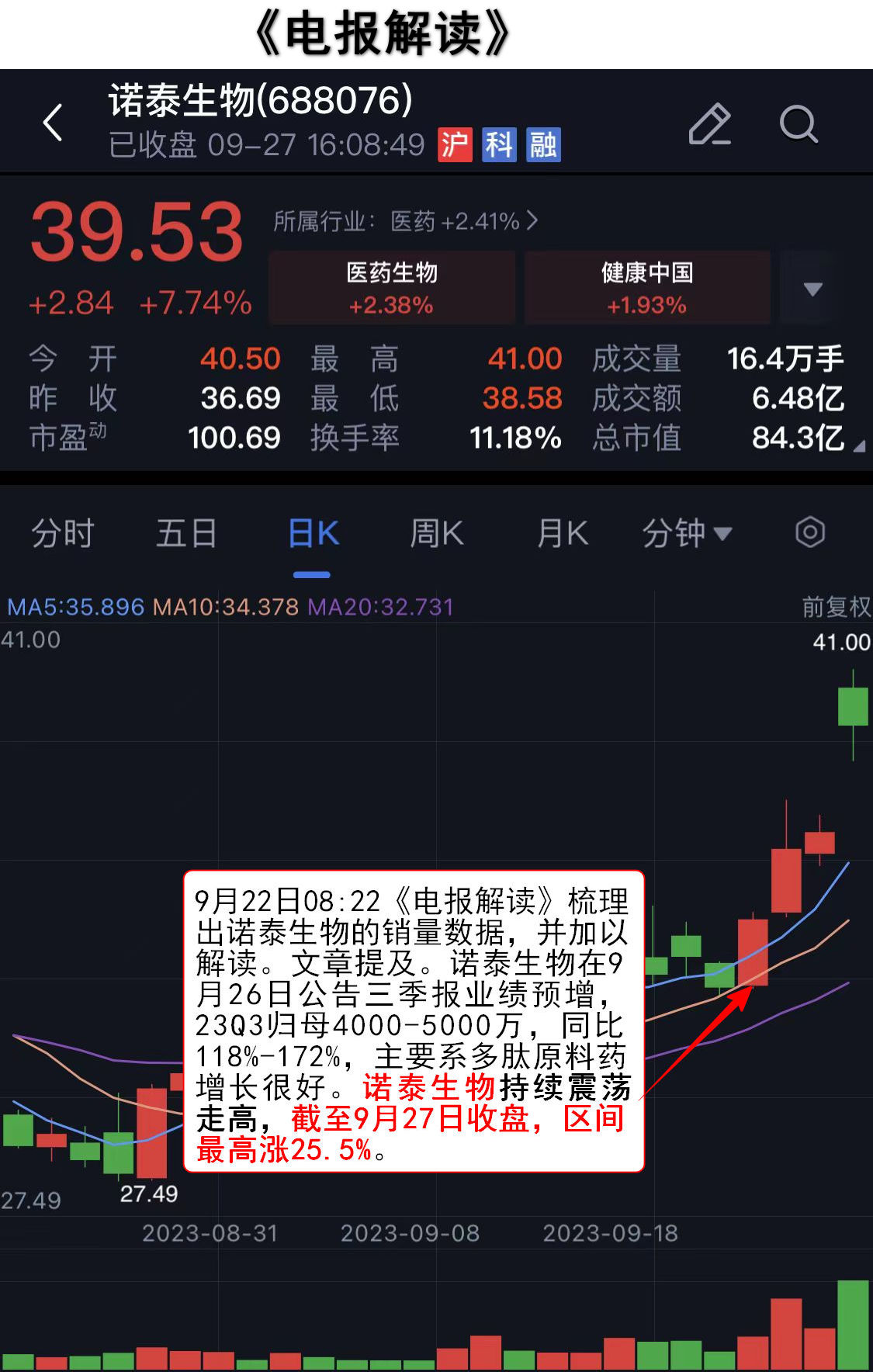Open stock search
873x1372 pixels.
(x=798, y=124)
